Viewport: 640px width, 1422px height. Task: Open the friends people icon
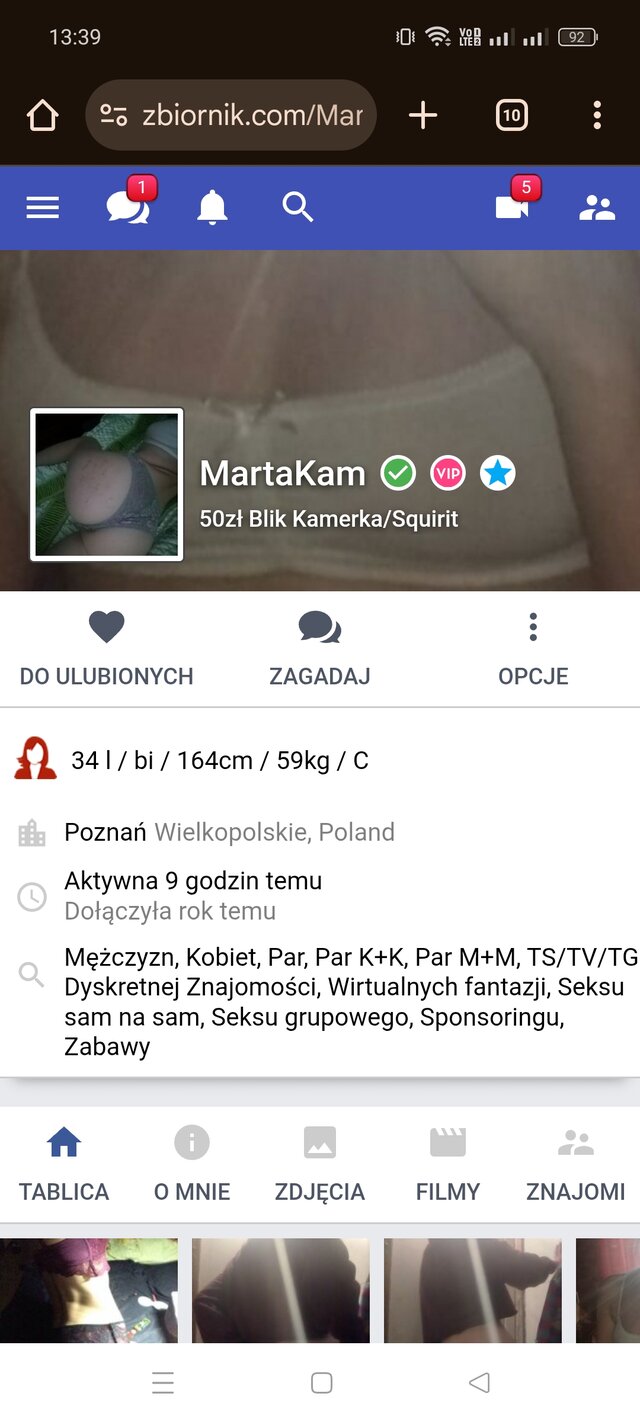pos(597,208)
